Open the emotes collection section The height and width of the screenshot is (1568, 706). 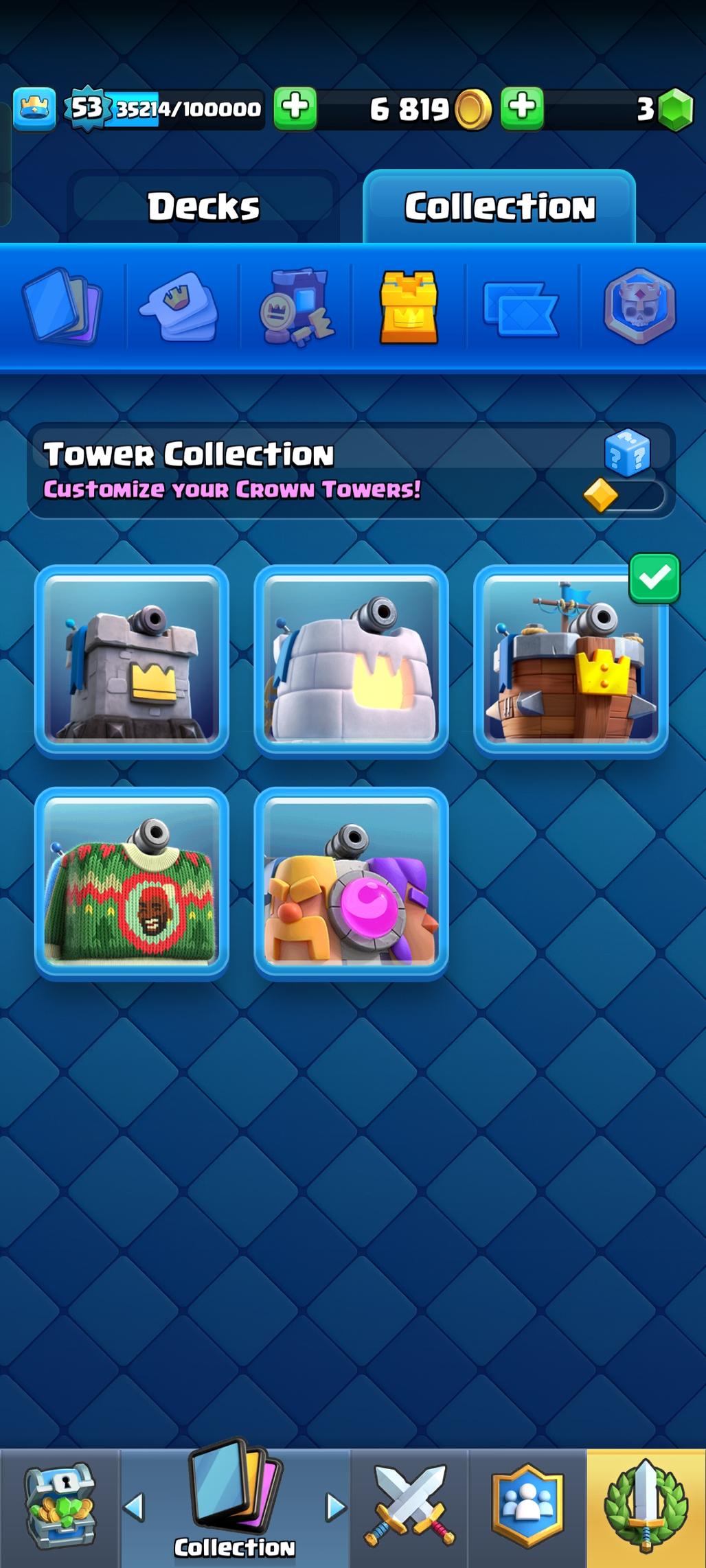coord(179,306)
